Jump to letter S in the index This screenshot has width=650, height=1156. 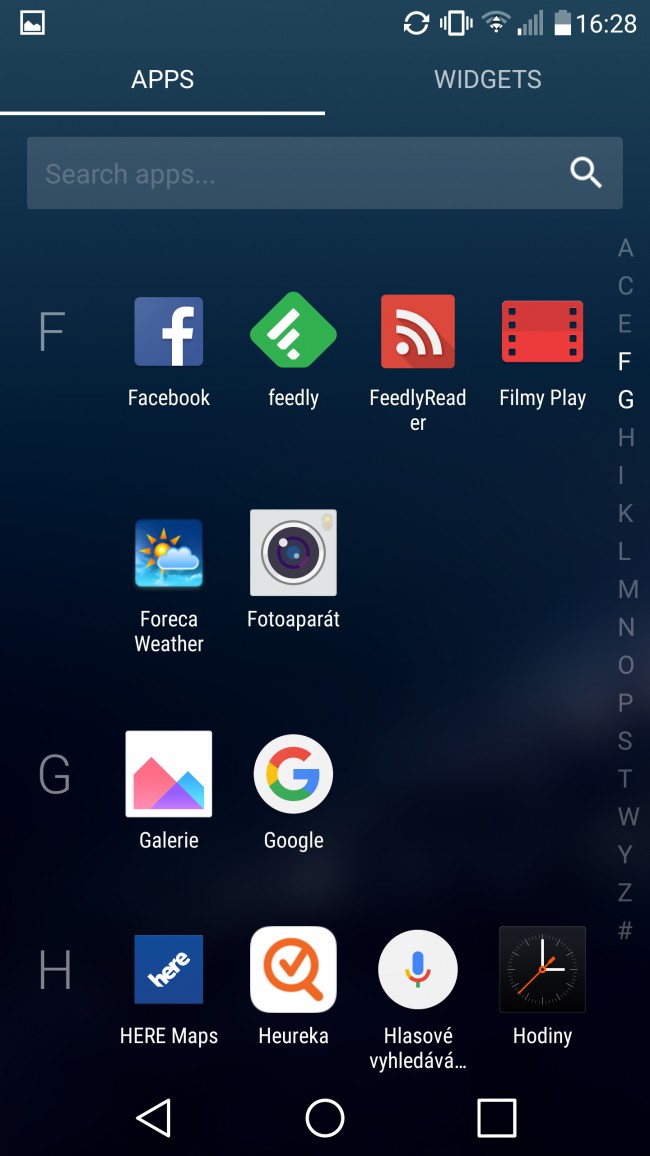(625, 741)
